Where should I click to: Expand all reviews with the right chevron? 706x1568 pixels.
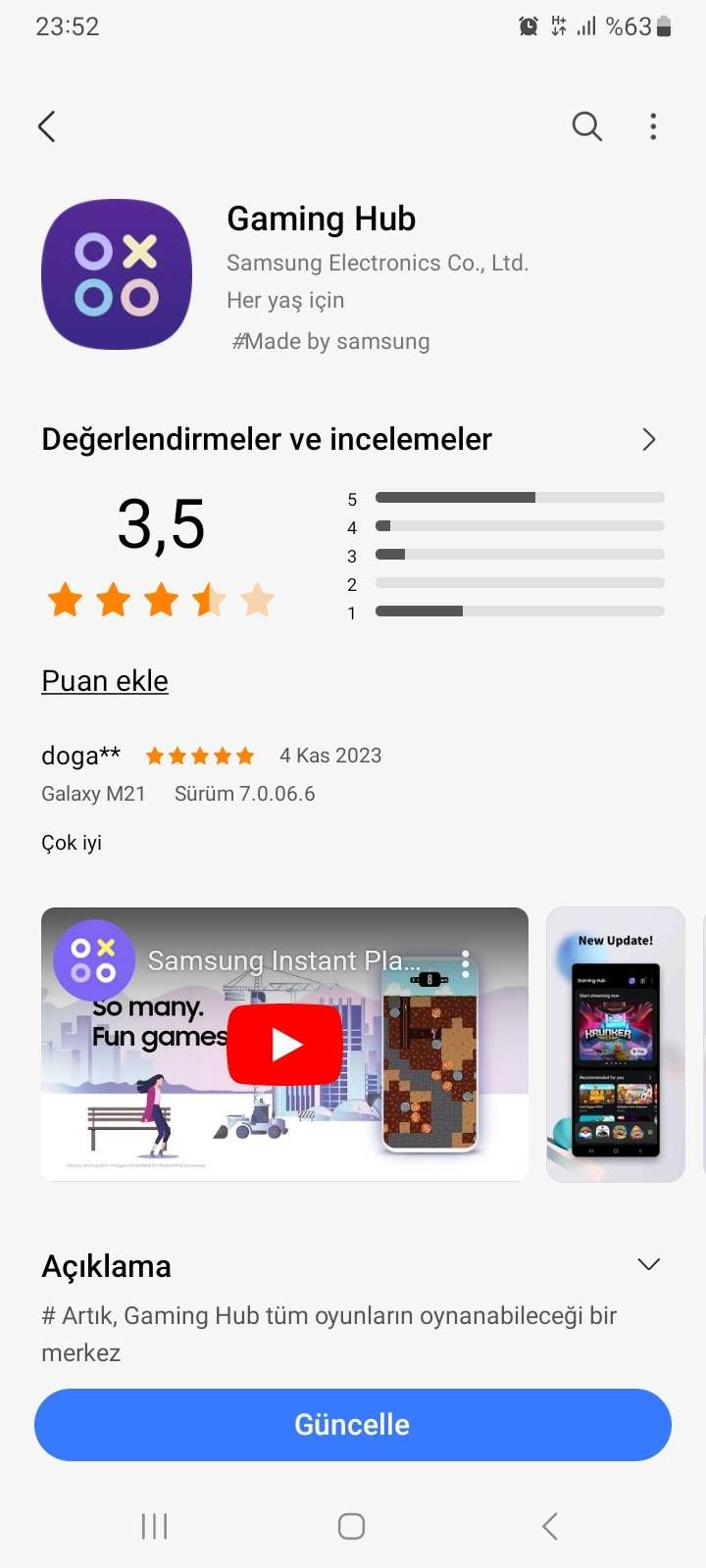(x=648, y=439)
